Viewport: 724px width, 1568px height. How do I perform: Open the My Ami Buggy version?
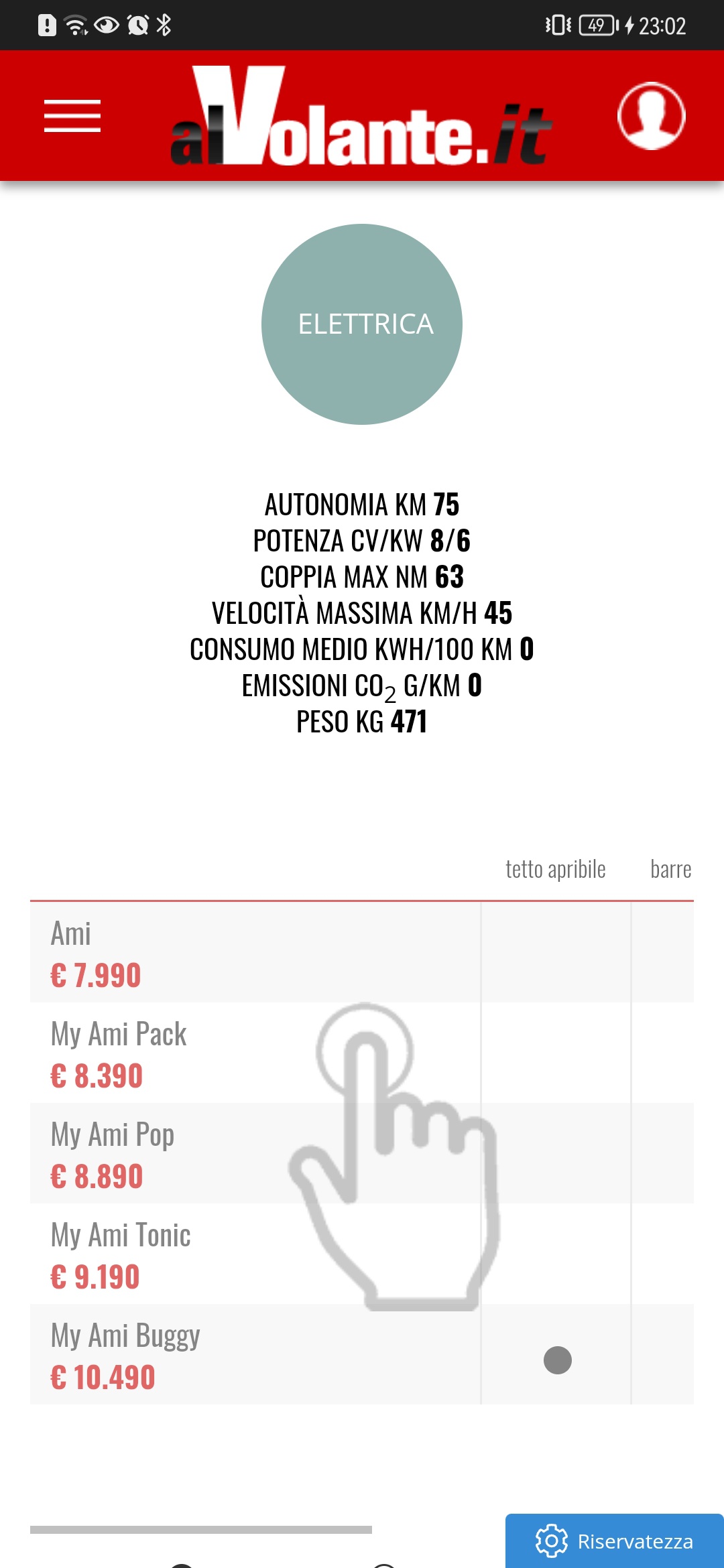click(x=362, y=1354)
